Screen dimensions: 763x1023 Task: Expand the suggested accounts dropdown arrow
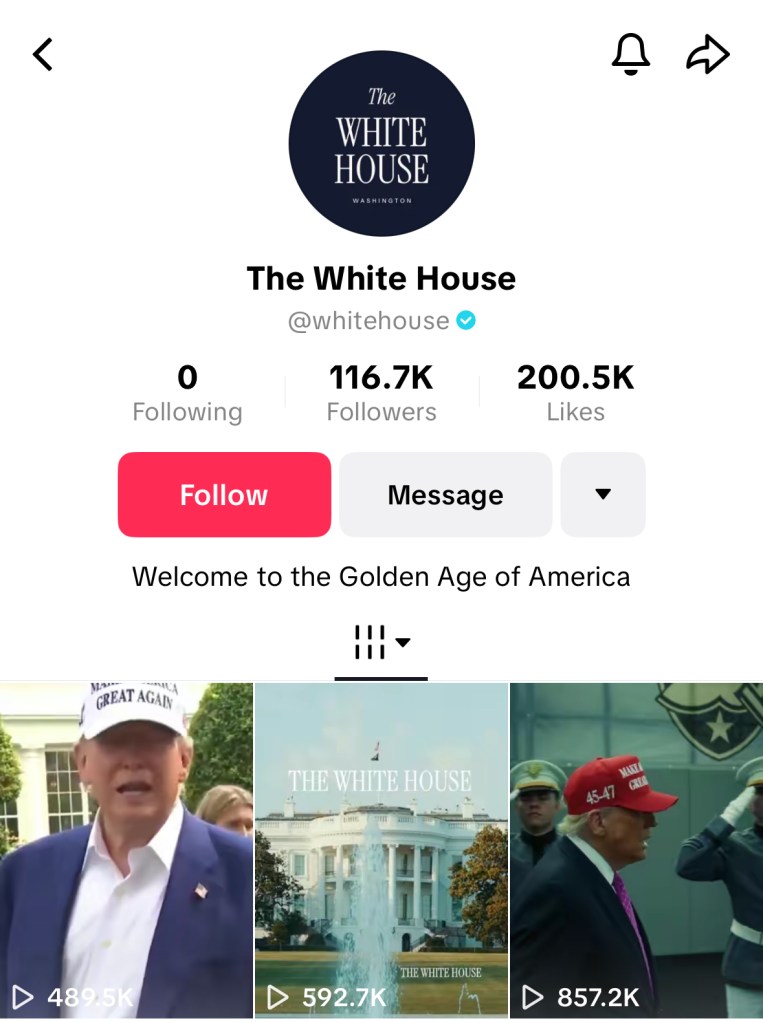pyautogui.click(x=602, y=495)
